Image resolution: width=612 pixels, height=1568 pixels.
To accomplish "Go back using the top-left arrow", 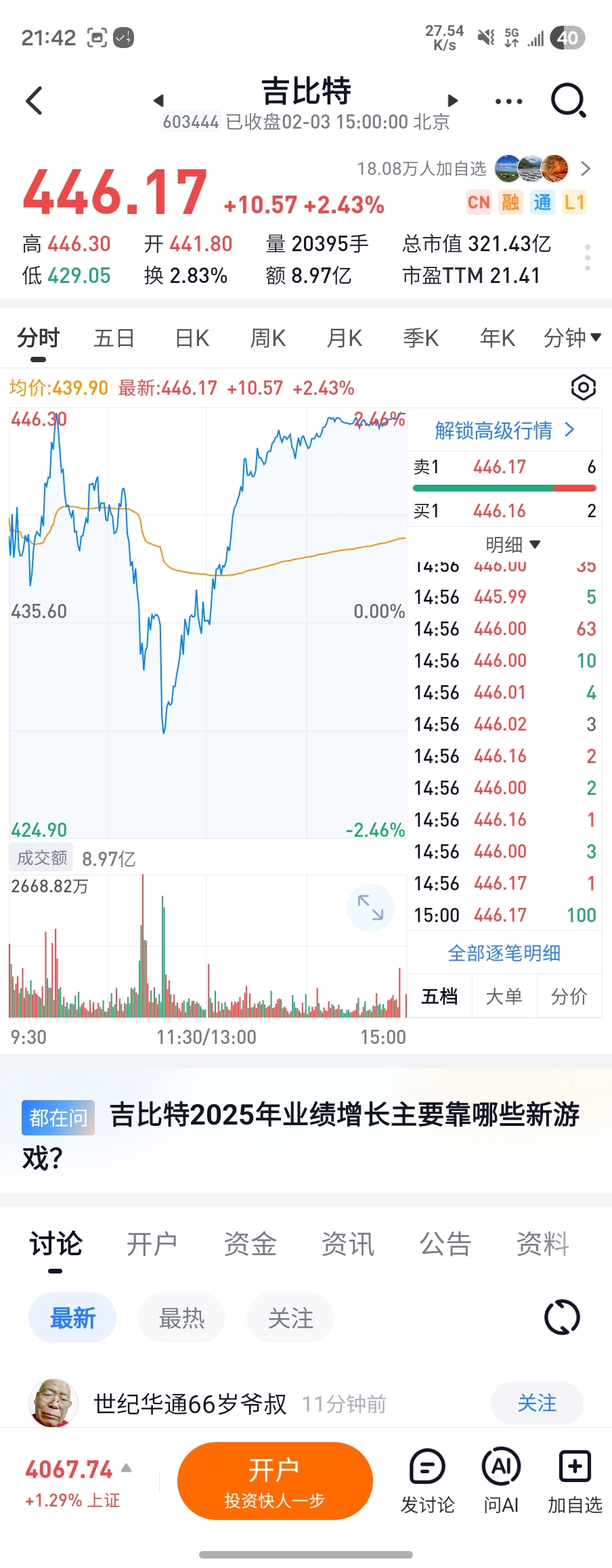I will click(35, 102).
